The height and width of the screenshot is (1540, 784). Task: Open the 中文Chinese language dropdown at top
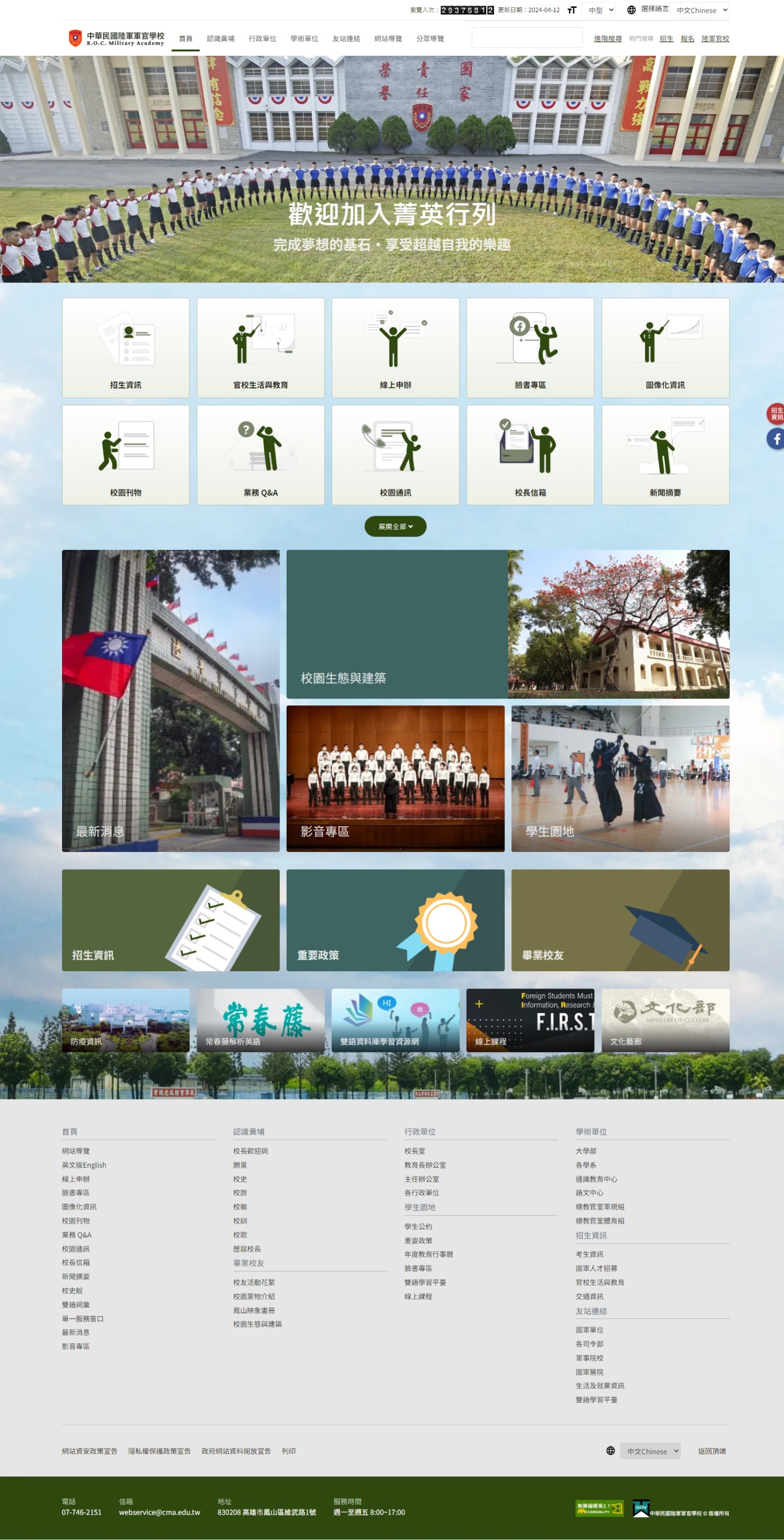pos(700,10)
